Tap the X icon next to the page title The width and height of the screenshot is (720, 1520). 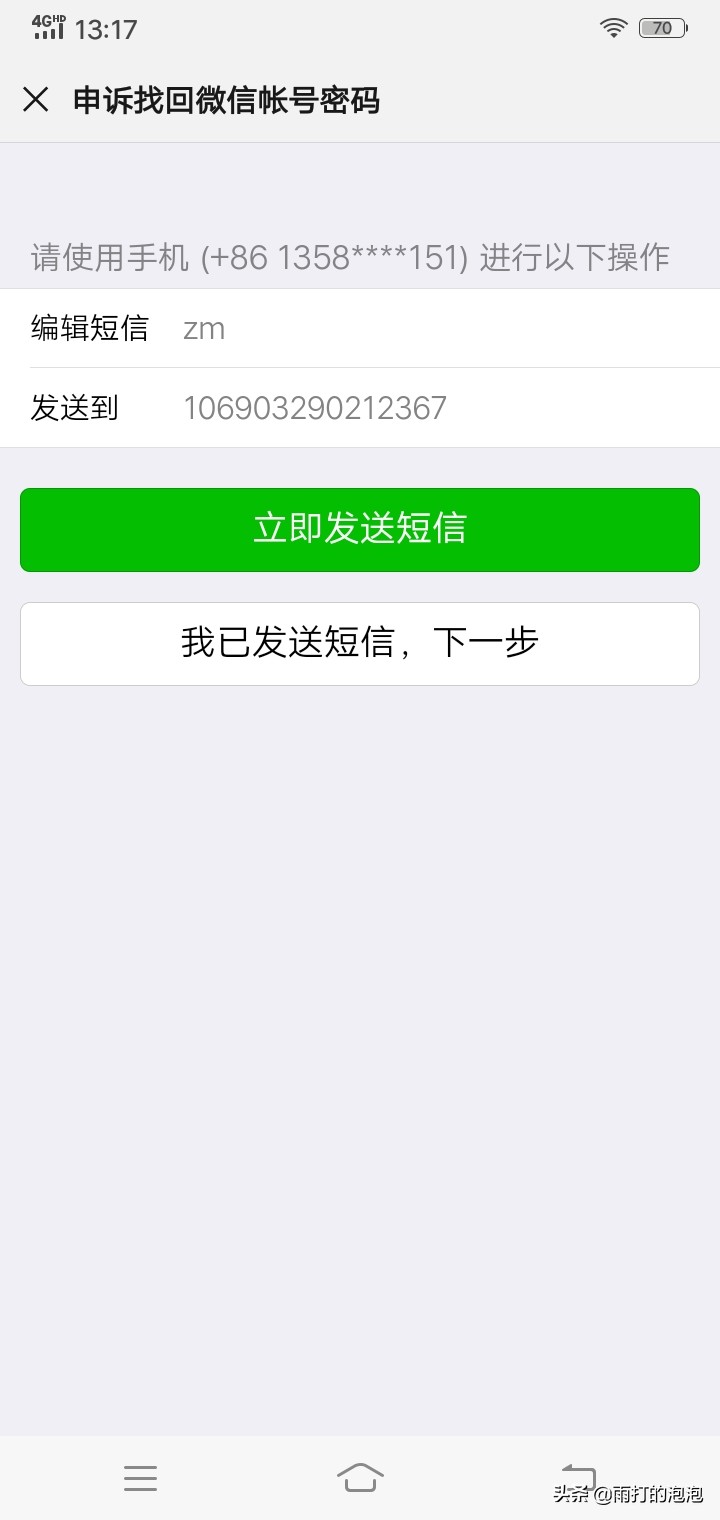tap(36, 100)
